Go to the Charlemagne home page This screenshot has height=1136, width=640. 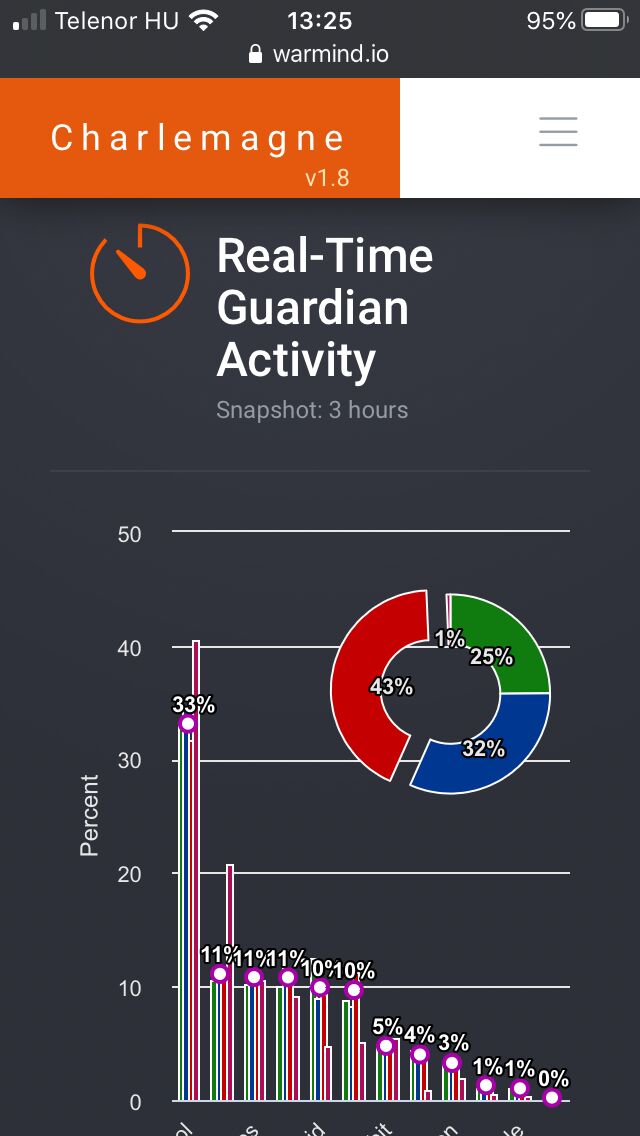coord(199,138)
